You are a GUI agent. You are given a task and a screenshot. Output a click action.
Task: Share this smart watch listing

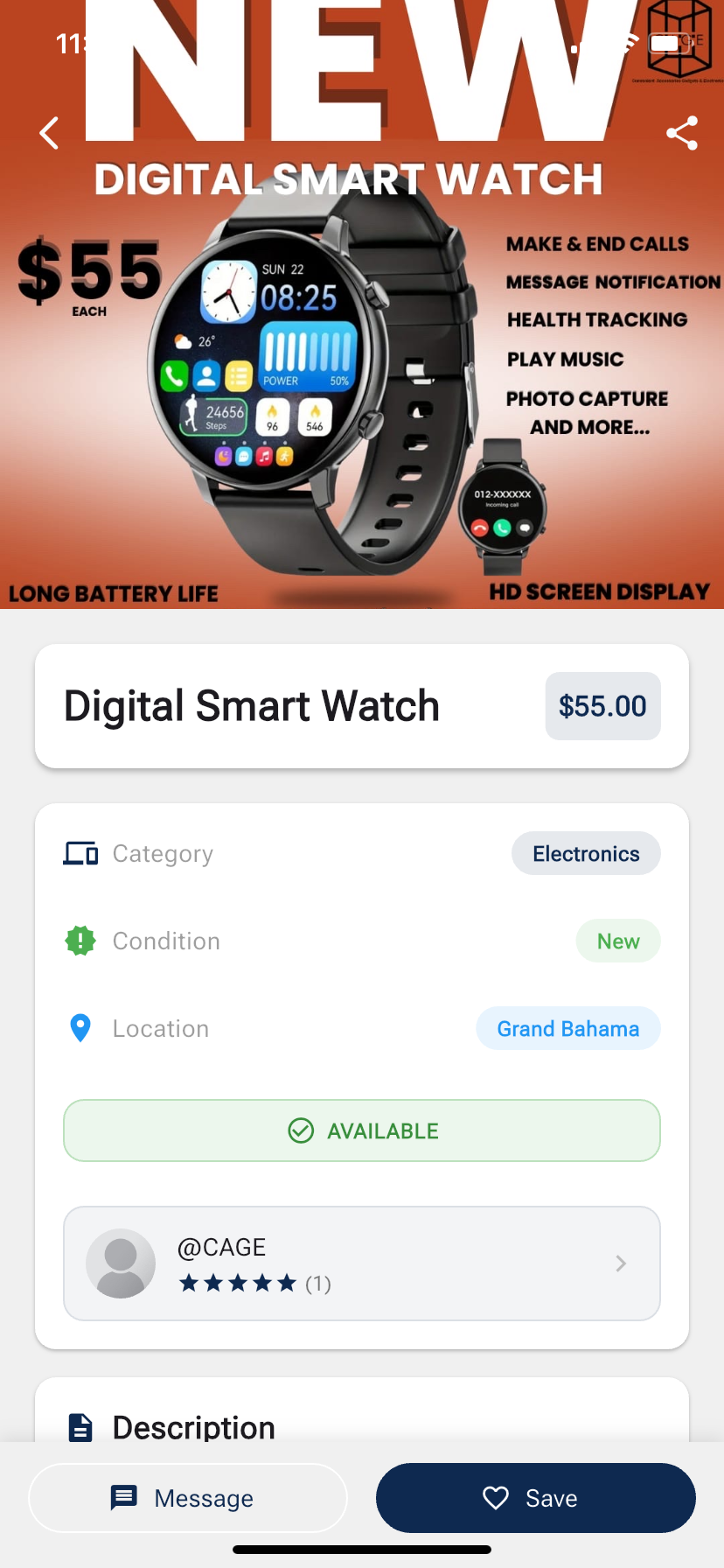point(681,133)
